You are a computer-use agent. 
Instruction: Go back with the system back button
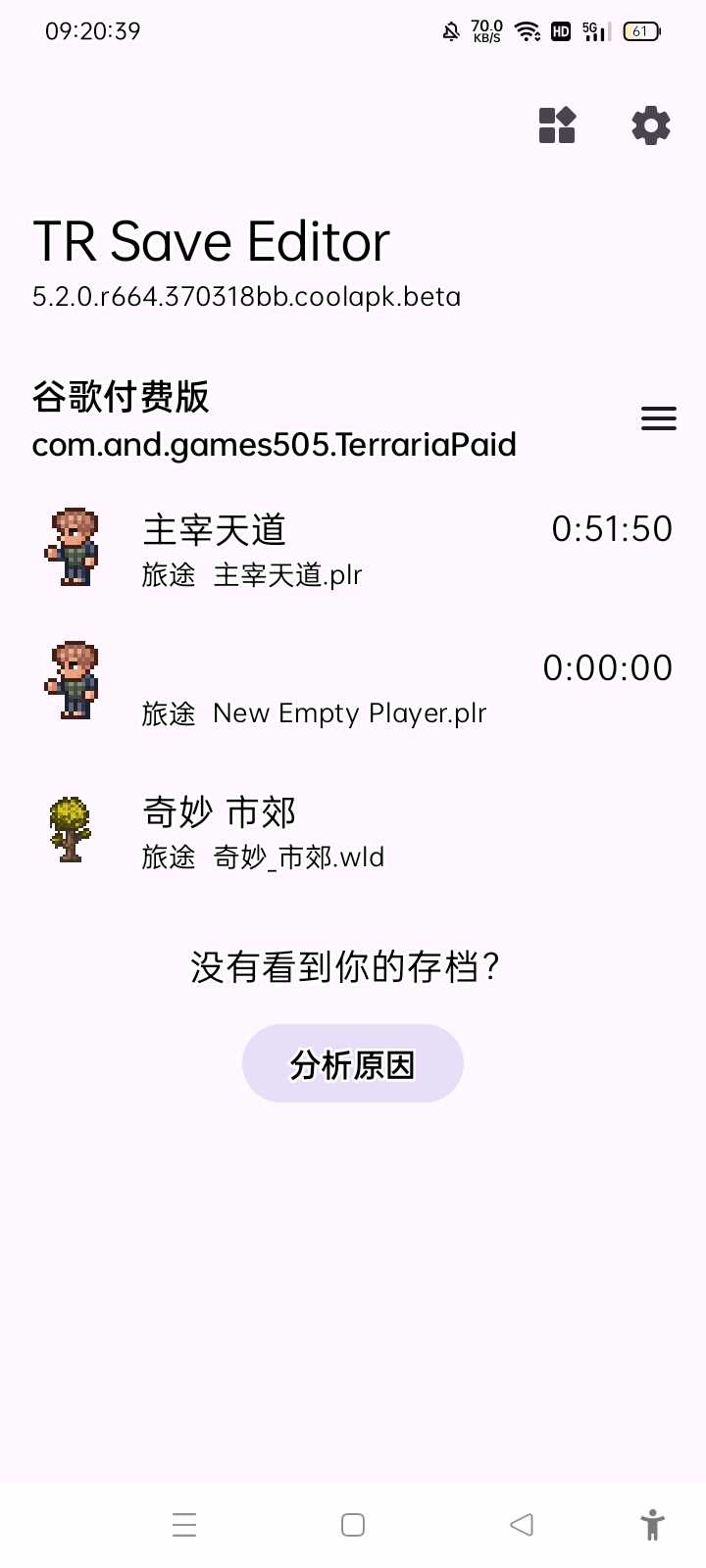pos(522,1525)
